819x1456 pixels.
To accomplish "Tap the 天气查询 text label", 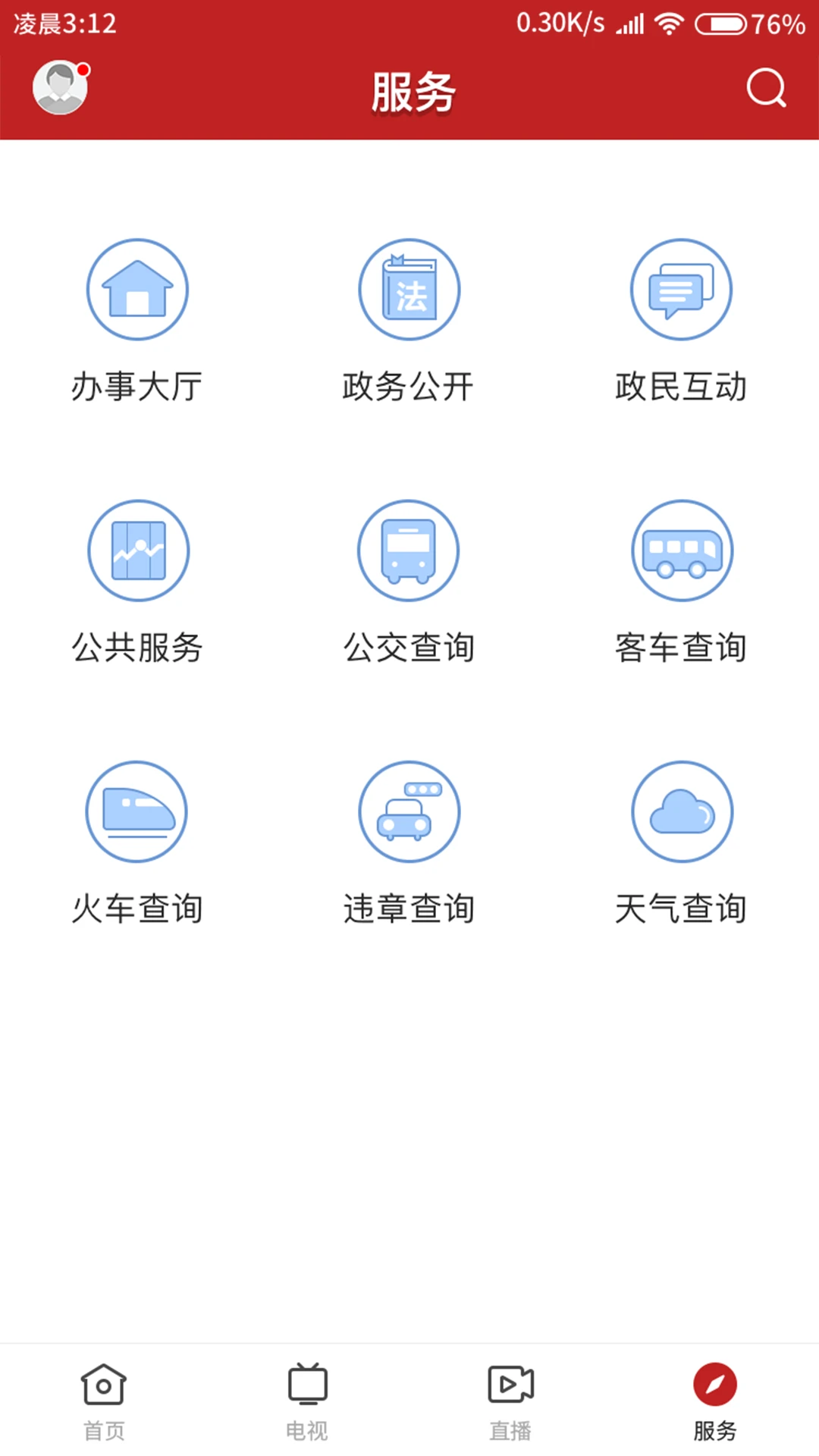I will [681, 908].
